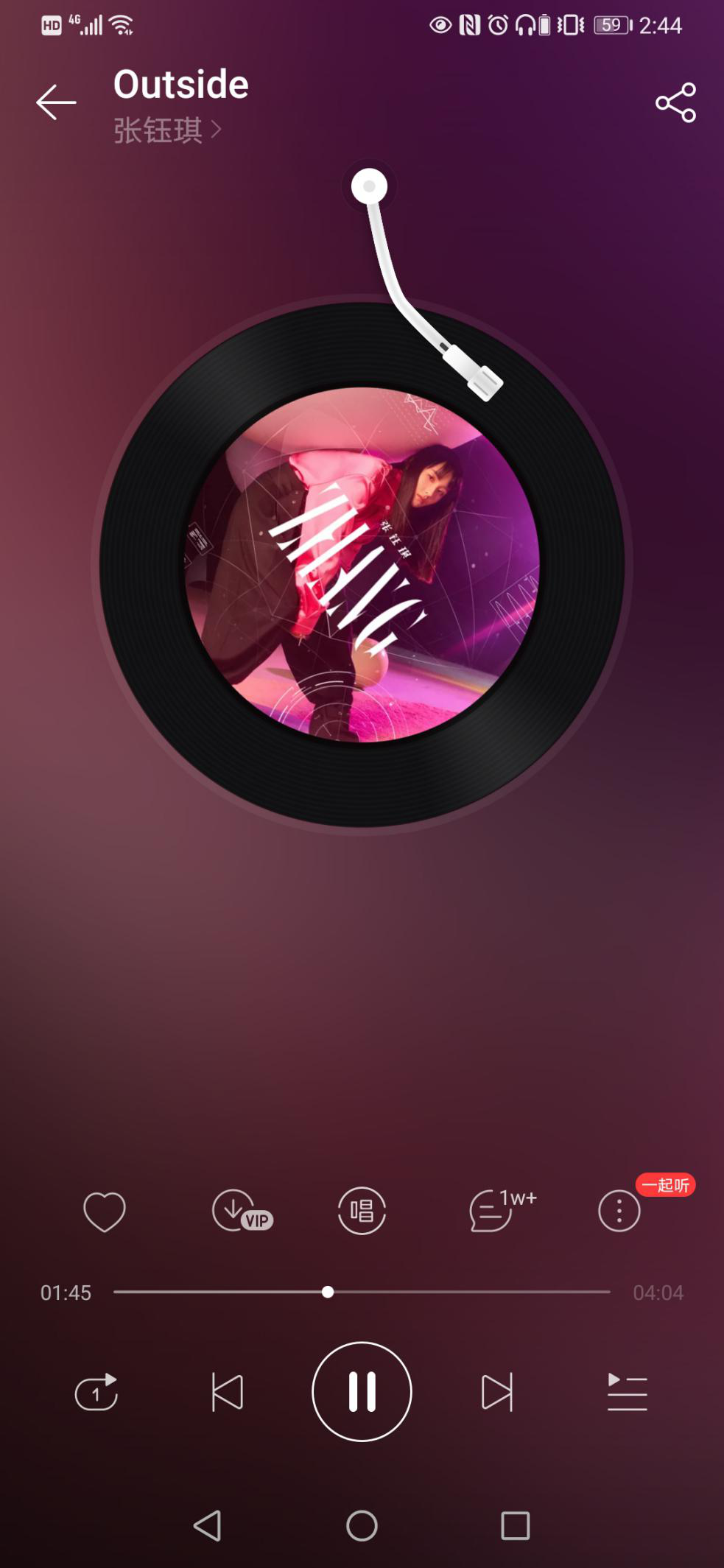
Task: Download the song with VIP download icon
Action: point(241,1211)
